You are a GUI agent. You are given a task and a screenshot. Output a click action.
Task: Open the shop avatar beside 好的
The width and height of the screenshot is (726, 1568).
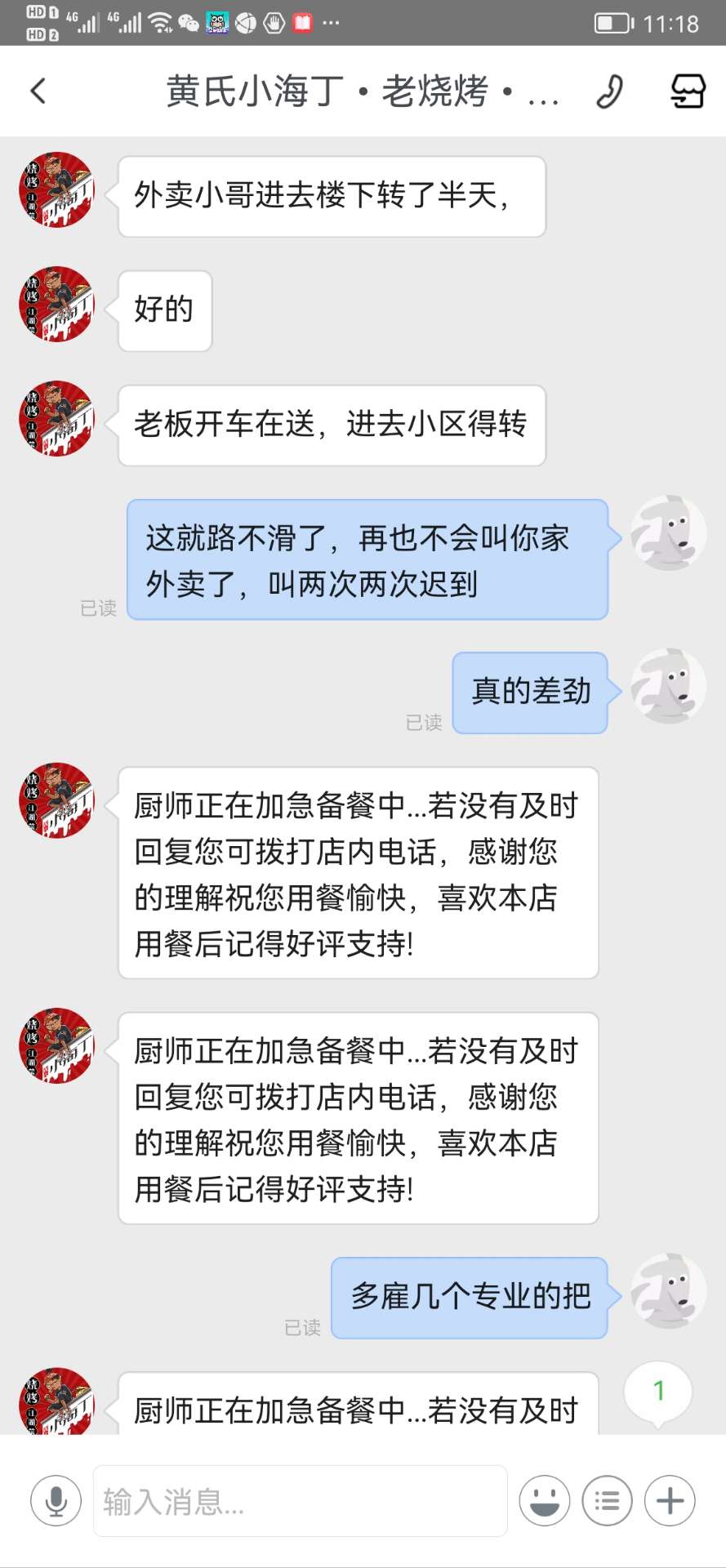pyautogui.click(x=57, y=304)
